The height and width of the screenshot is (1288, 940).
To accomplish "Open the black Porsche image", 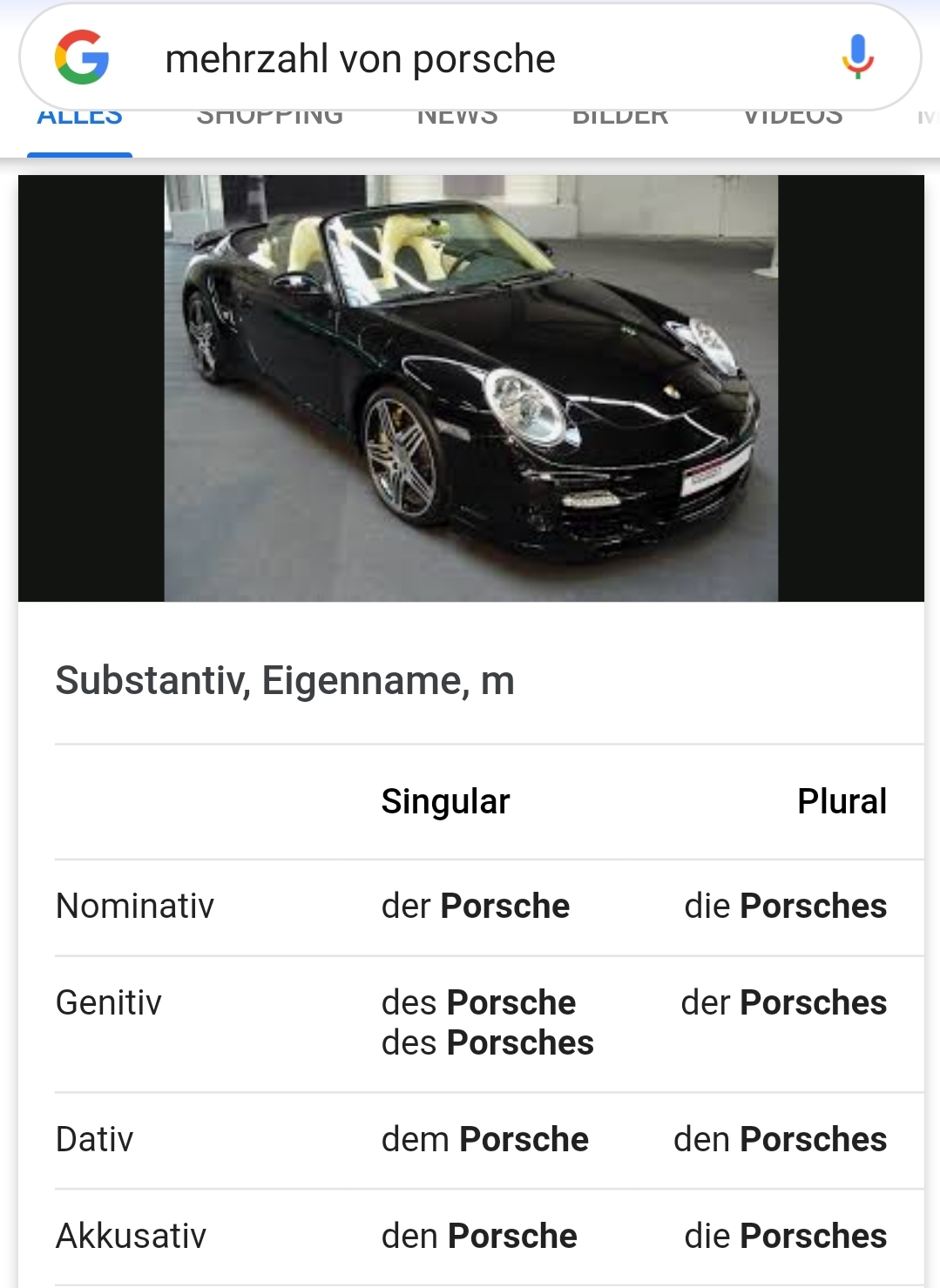I will [x=470, y=388].
